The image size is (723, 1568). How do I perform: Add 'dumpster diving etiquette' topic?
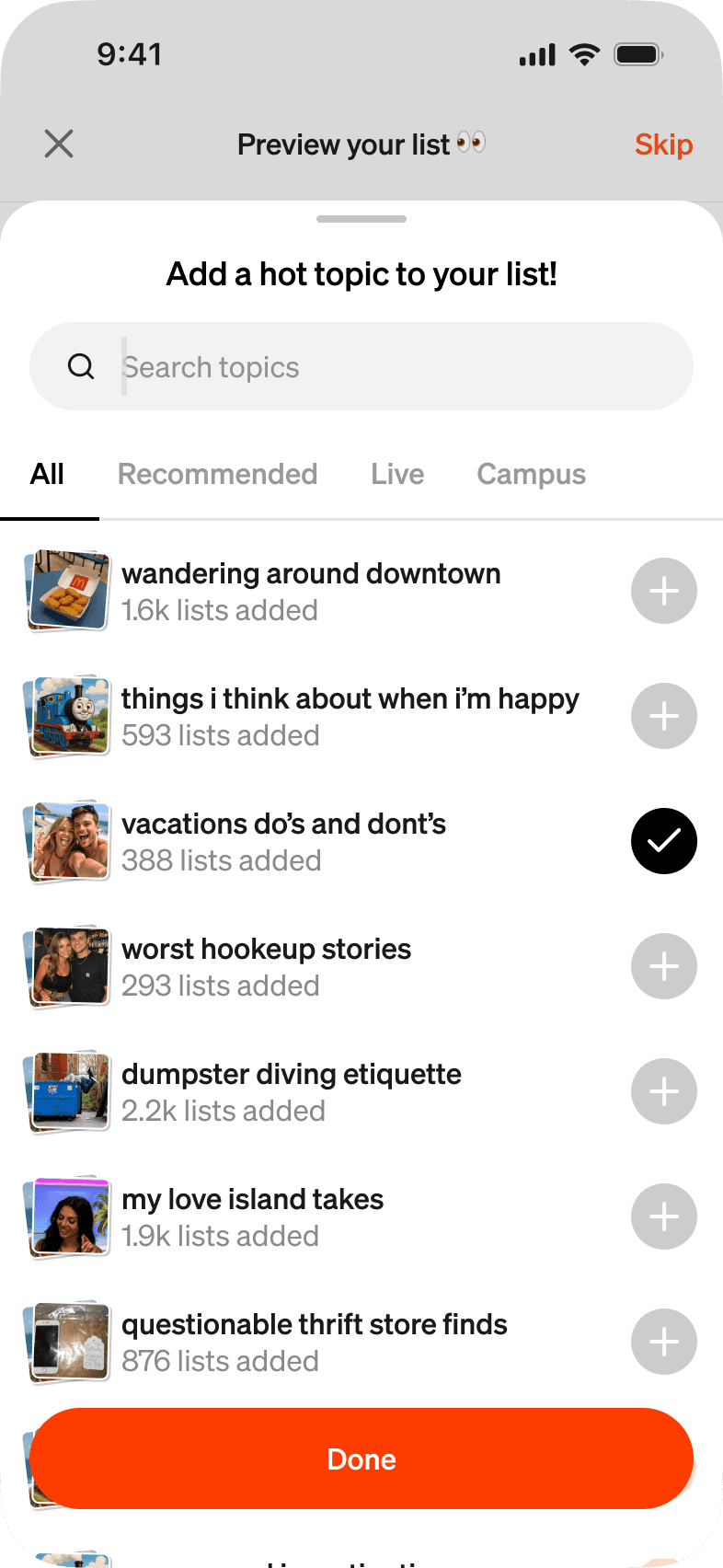(x=663, y=1091)
